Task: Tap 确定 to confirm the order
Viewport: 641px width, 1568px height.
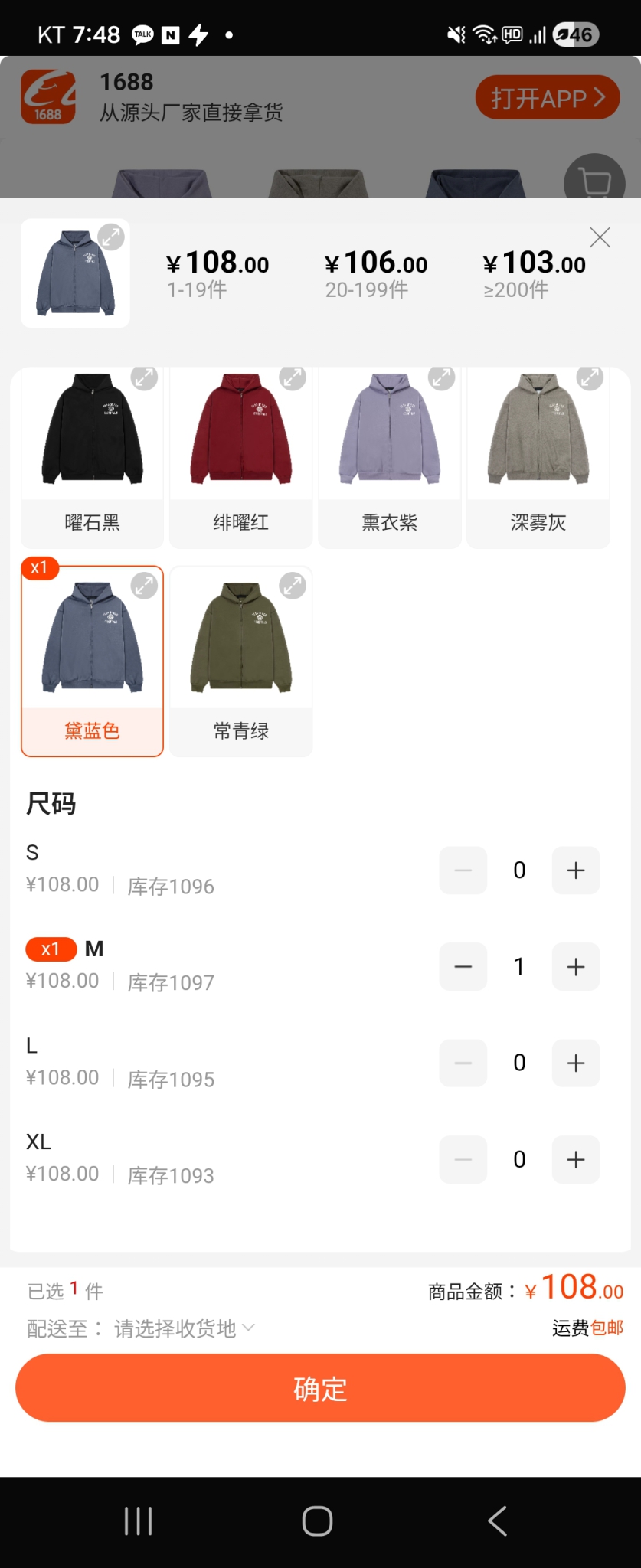Action: click(320, 1387)
